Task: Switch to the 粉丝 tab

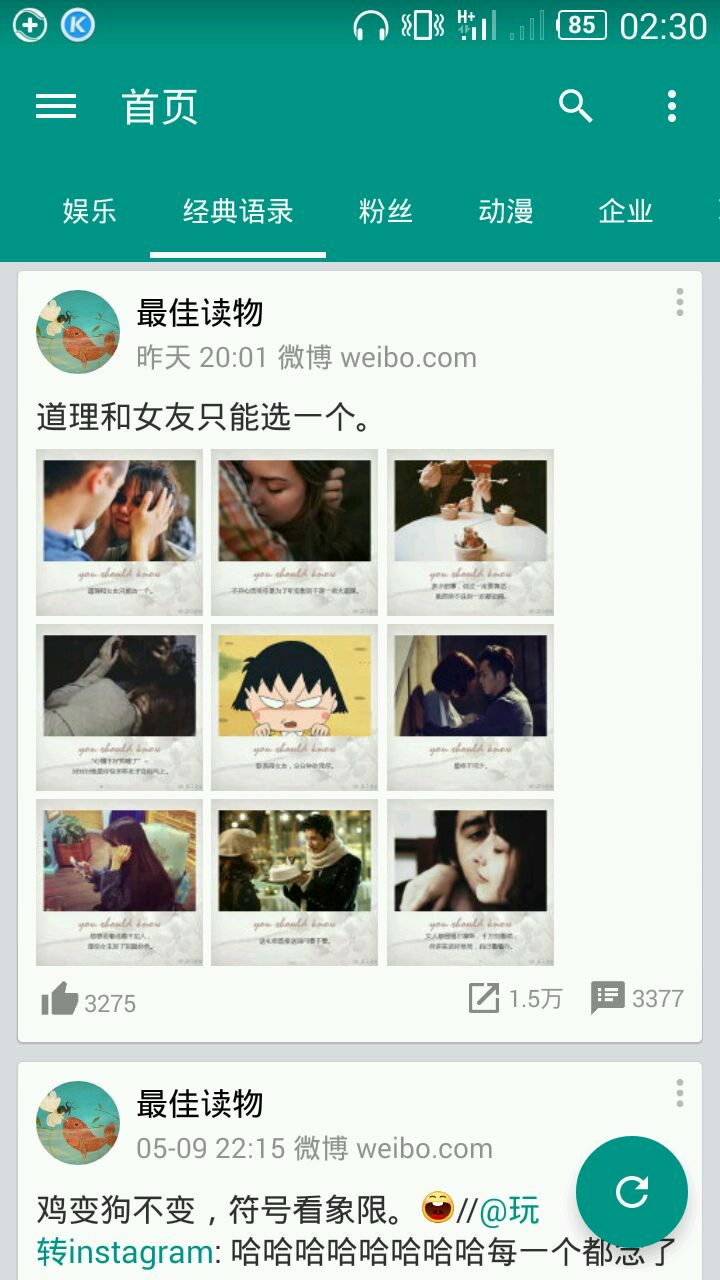Action: point(385,211)
